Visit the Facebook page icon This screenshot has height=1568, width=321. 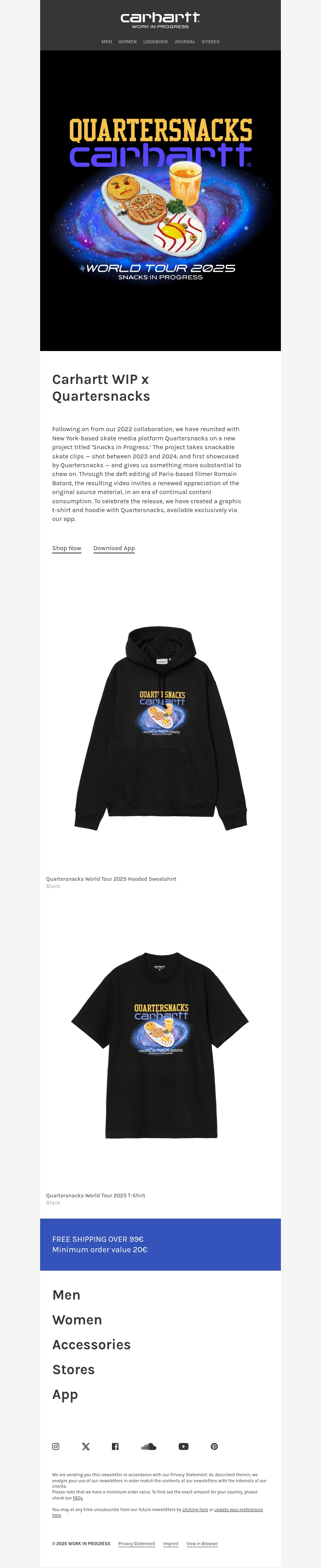pyautogui.click(x=115, y=1446)
